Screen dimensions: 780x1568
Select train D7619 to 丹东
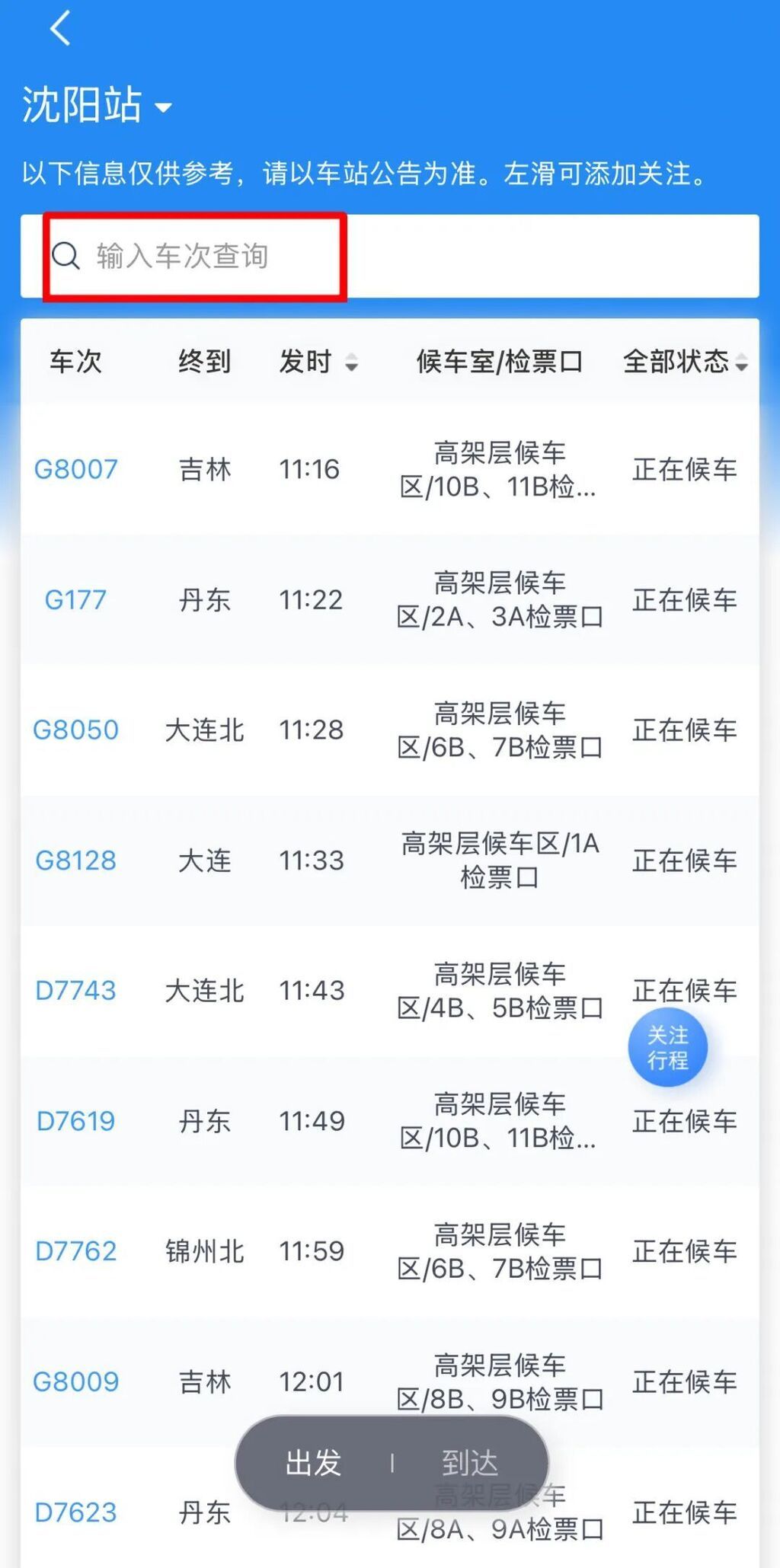click(389, 1120)
